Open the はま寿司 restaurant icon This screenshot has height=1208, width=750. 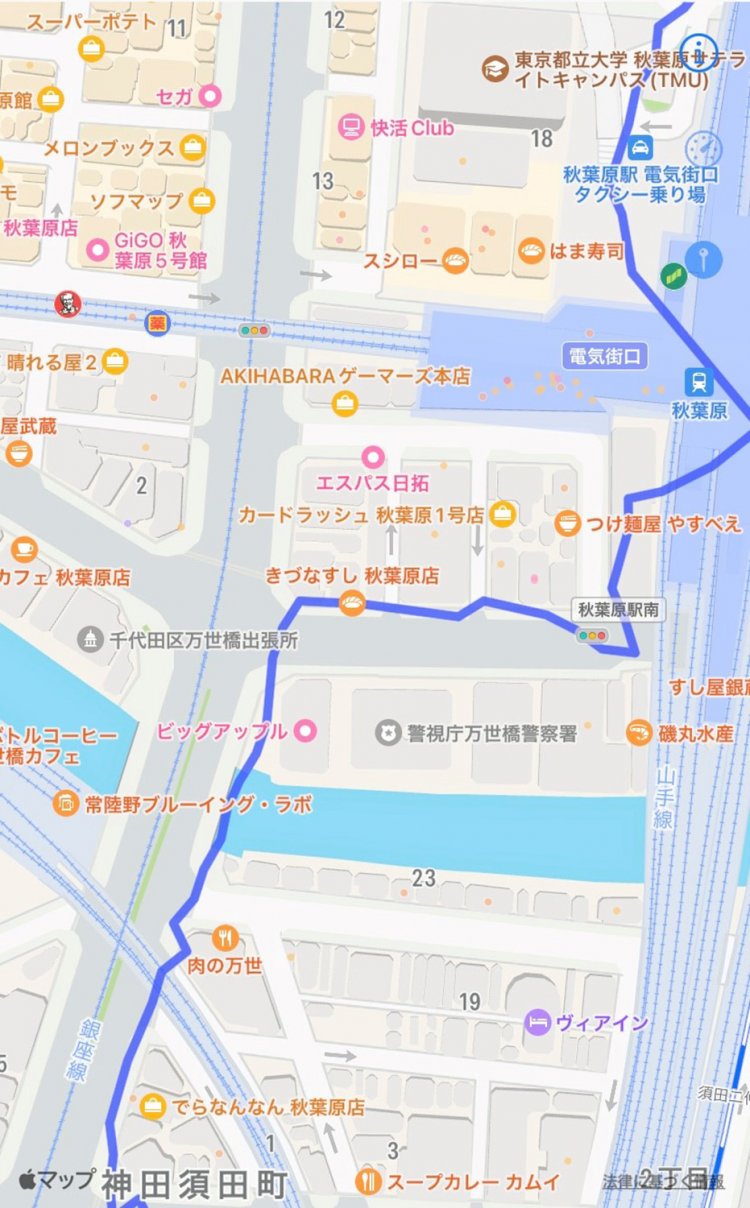click(x=528, y=252)
